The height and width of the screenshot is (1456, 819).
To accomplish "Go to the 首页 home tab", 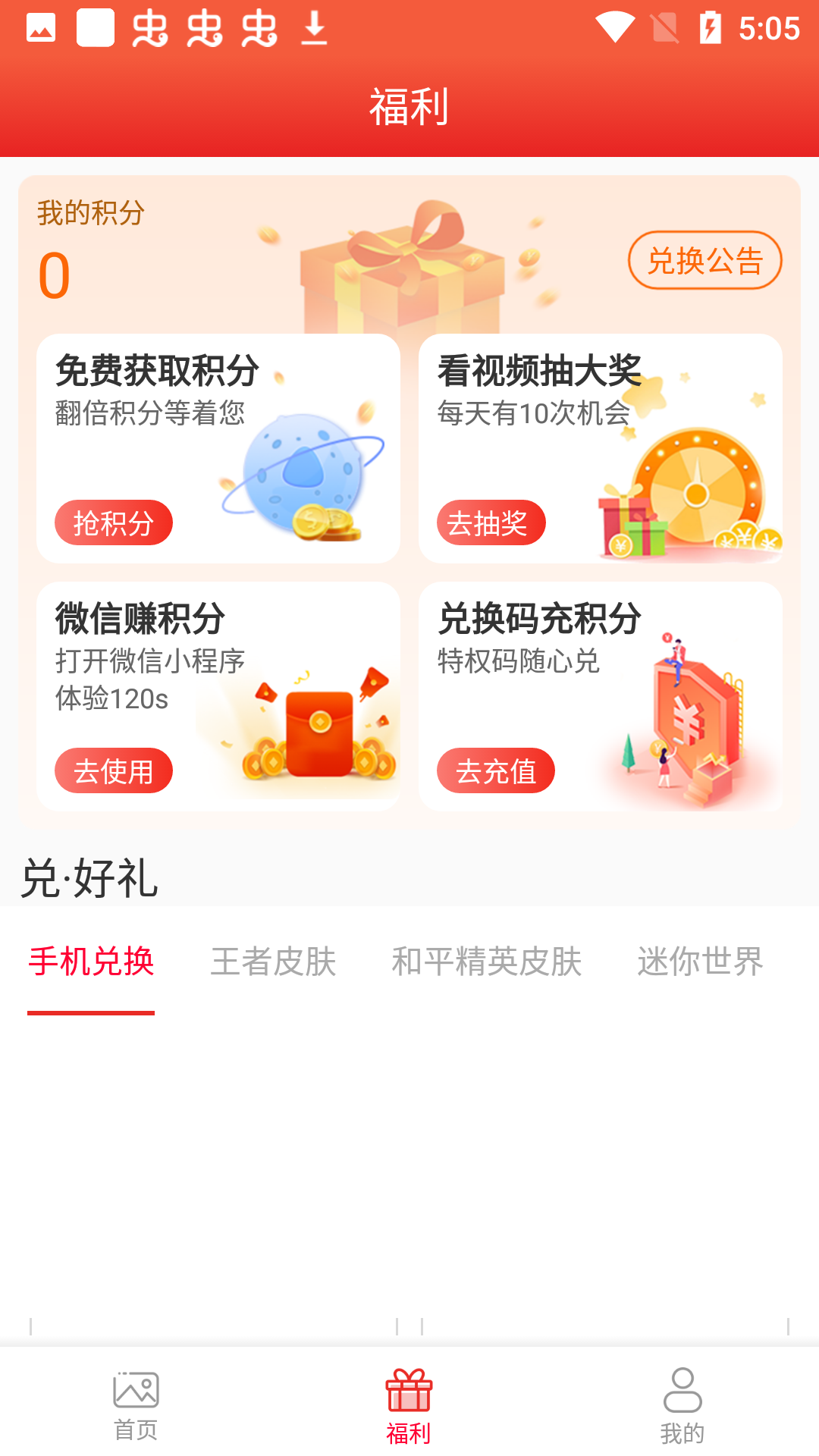I will 136,1406.
